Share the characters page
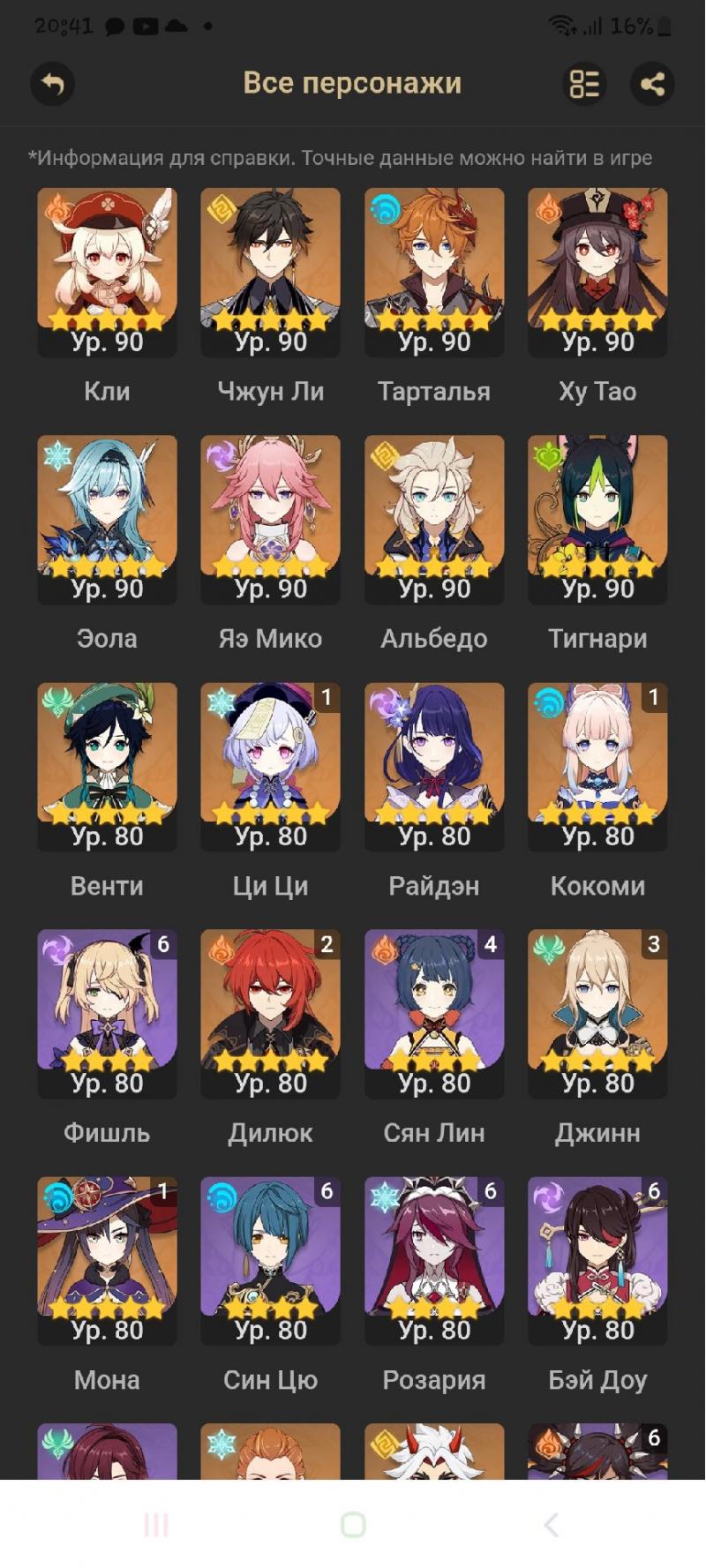706x1568 pixels. (652, 84)
